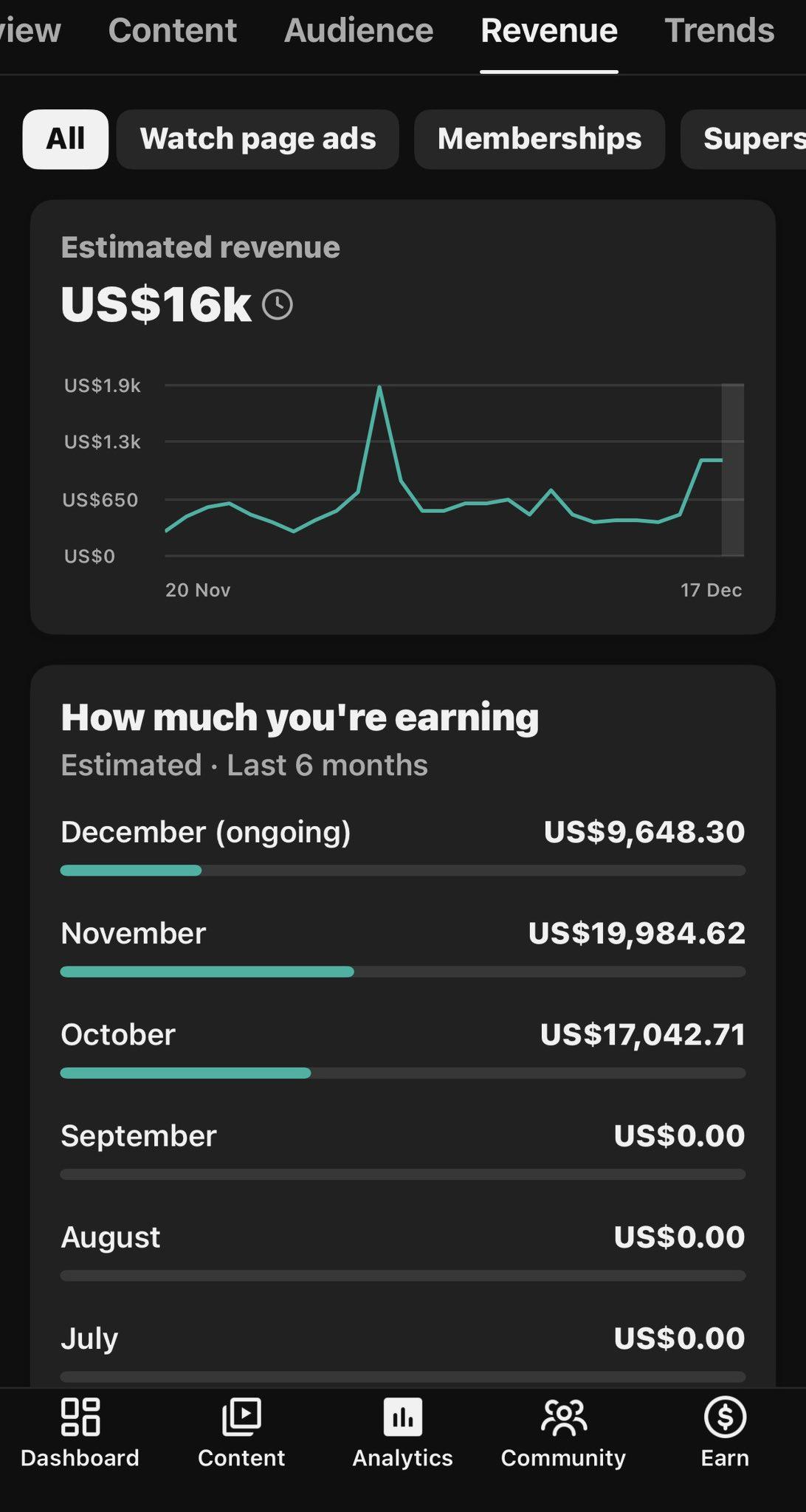Screen dimensions: 806x1512
Task: Switch to the Trends tab
Action: click(x=719, y=31)
